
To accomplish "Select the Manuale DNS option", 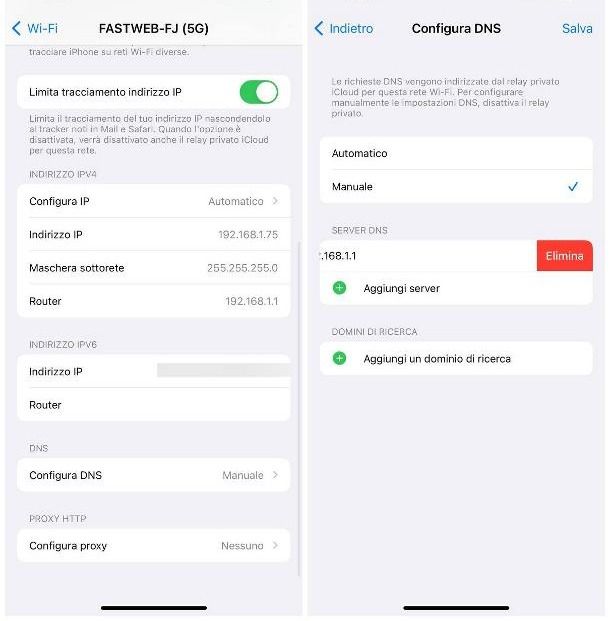I will [455, 187].
